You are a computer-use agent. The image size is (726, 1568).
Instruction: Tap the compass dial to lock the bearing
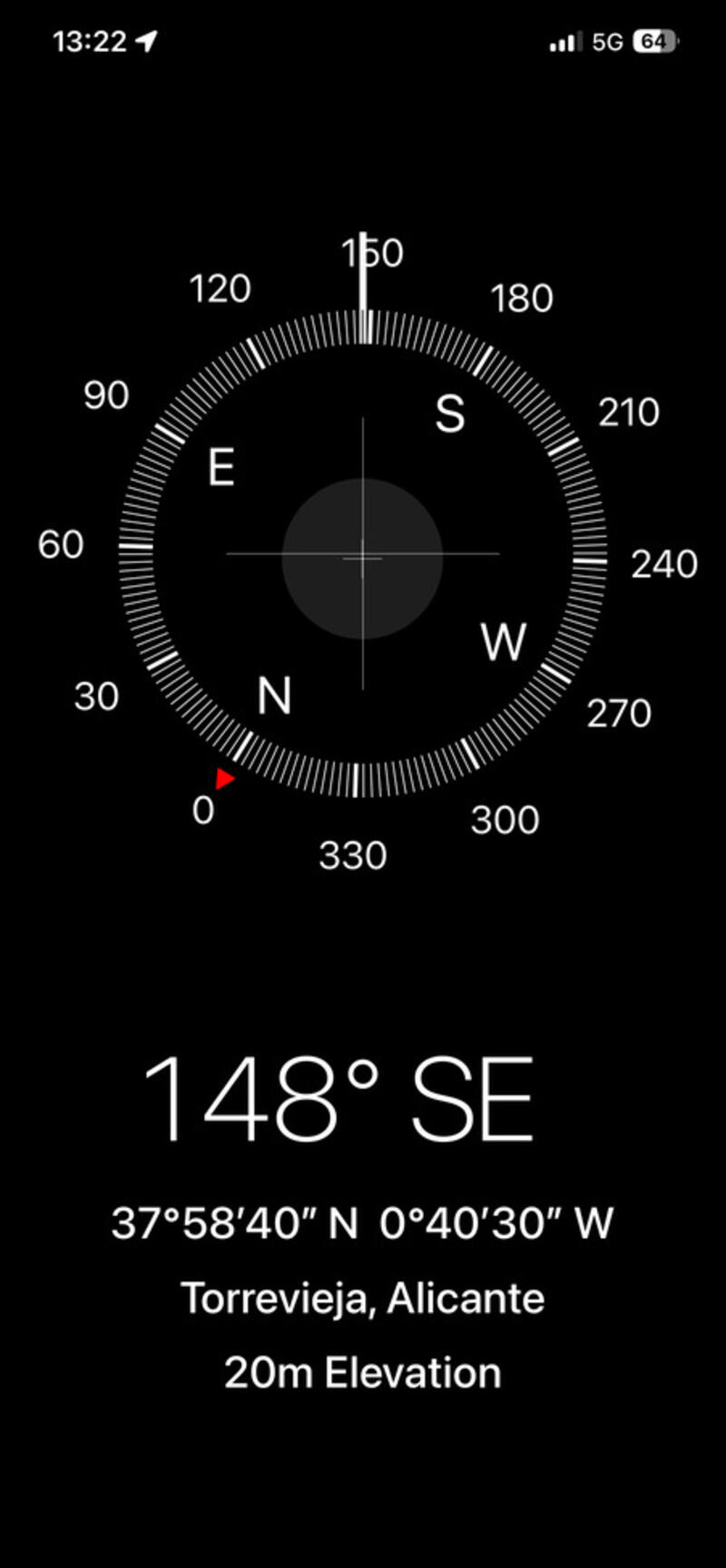pos(362,557)
